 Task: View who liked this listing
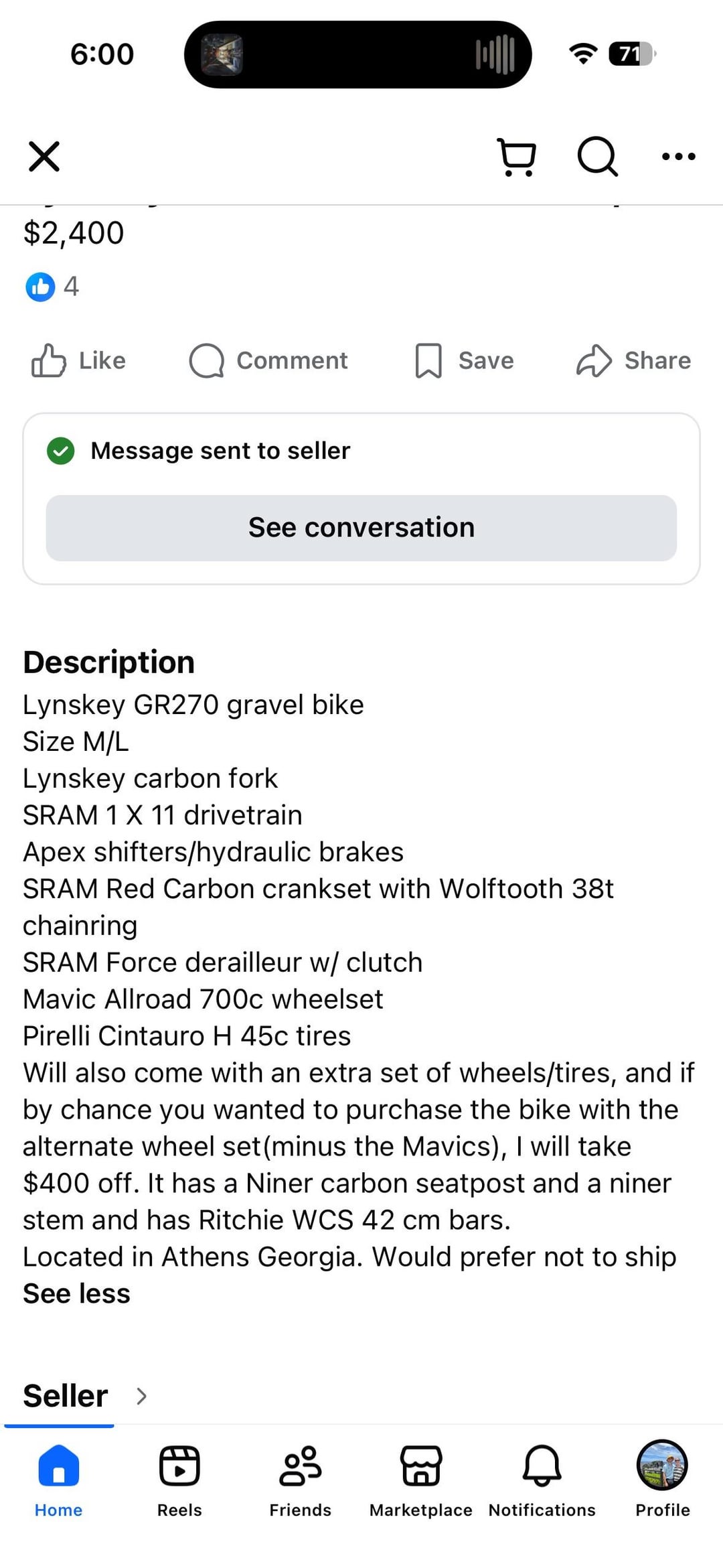point(52,287)
